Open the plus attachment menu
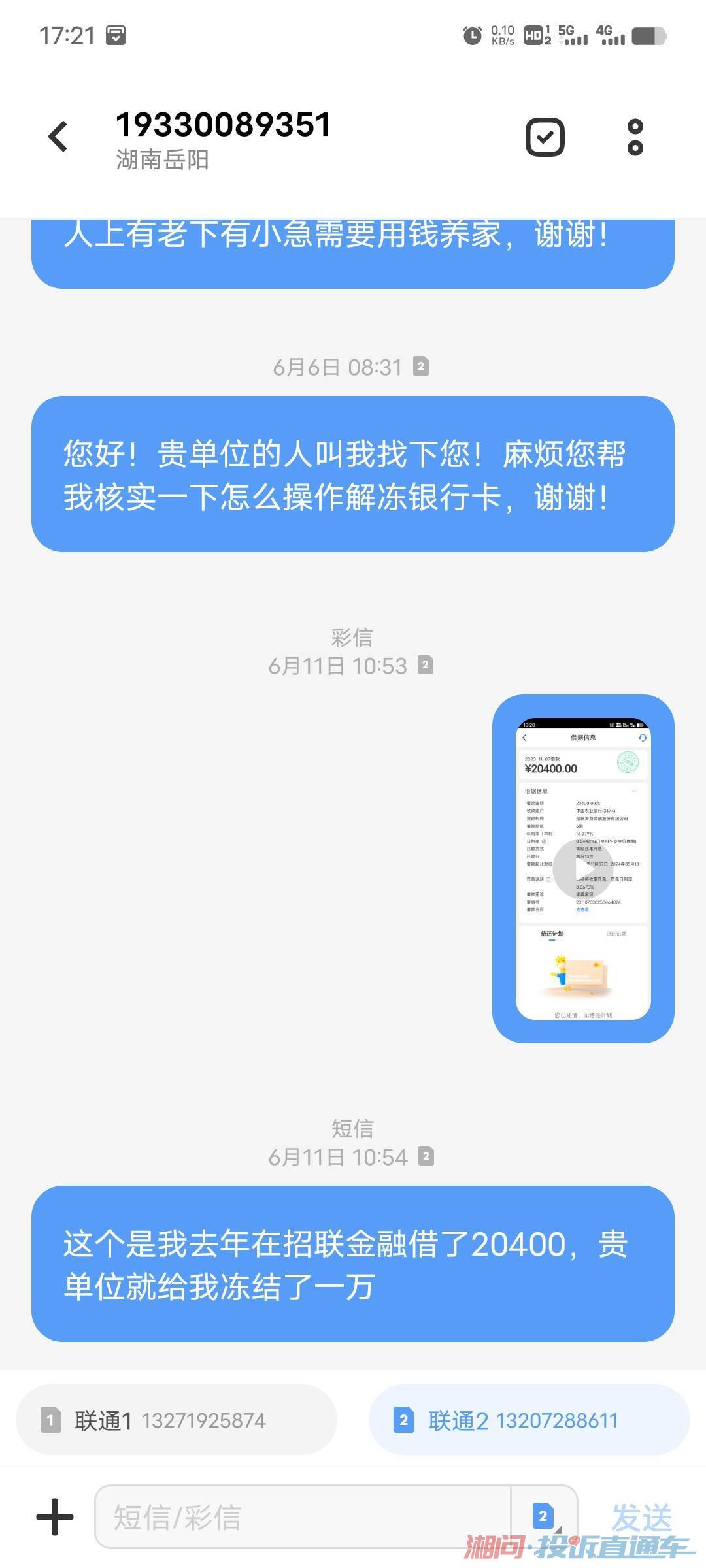This screenshot has height=1568, width=706. point(55,1517)
